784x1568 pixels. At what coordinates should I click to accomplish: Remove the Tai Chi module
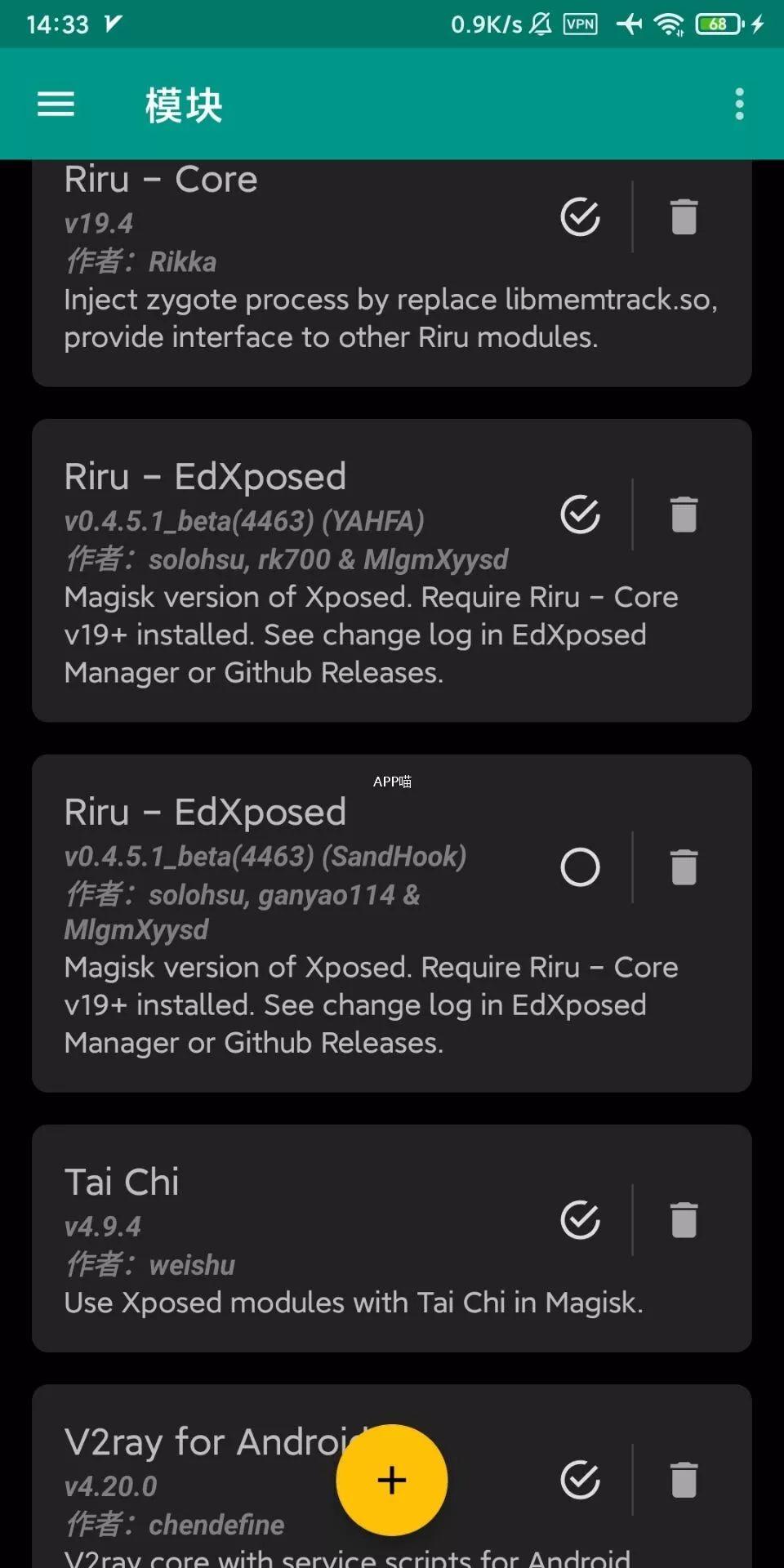(x=684, y=1220)
